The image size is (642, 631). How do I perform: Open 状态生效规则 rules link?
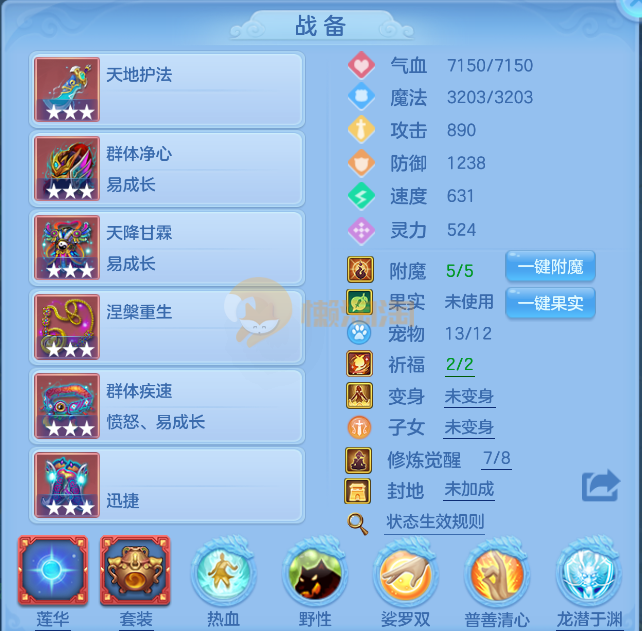(434, 522)
